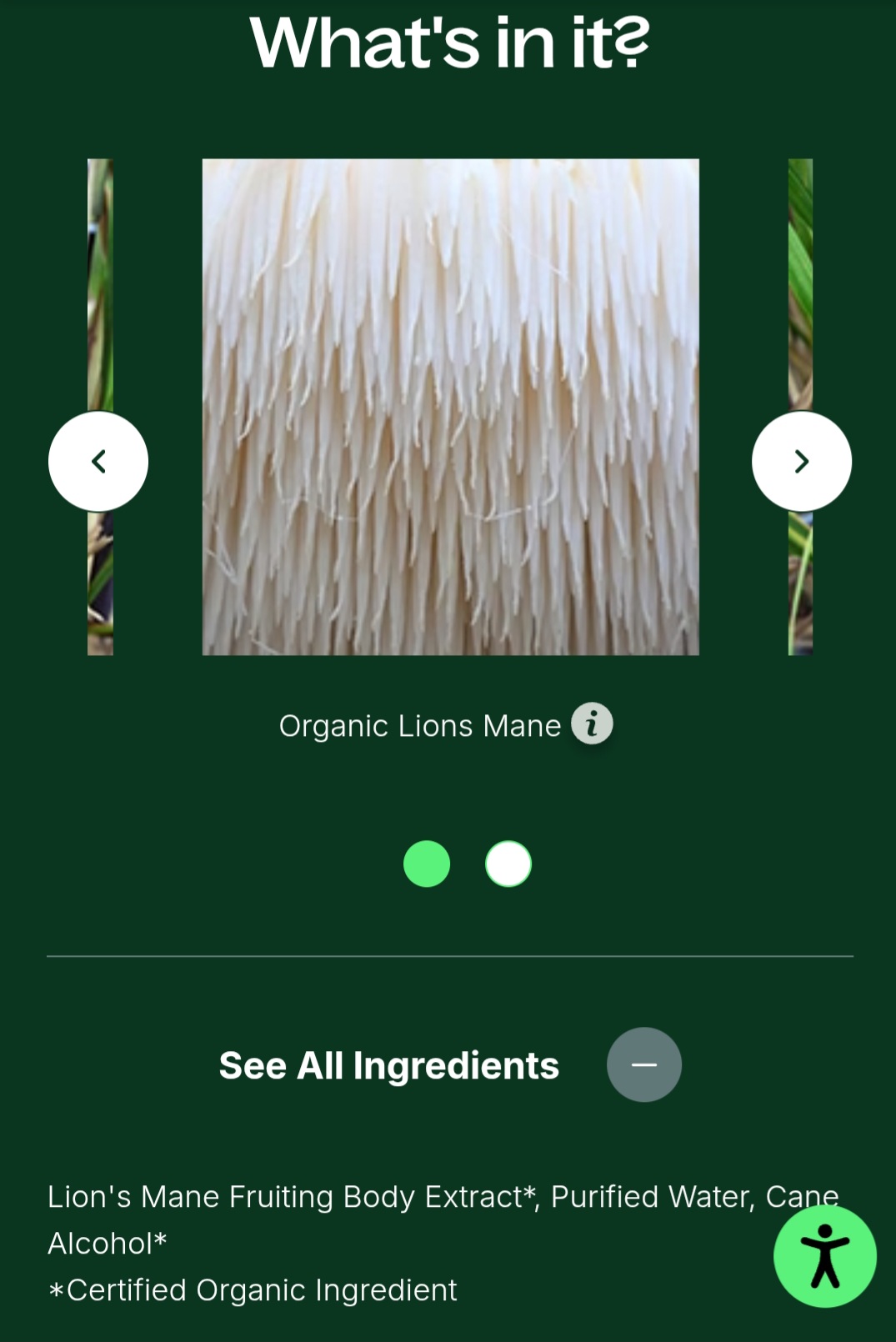Select the second carousel page dot
896x1342 pixels.
pos(508,864)
